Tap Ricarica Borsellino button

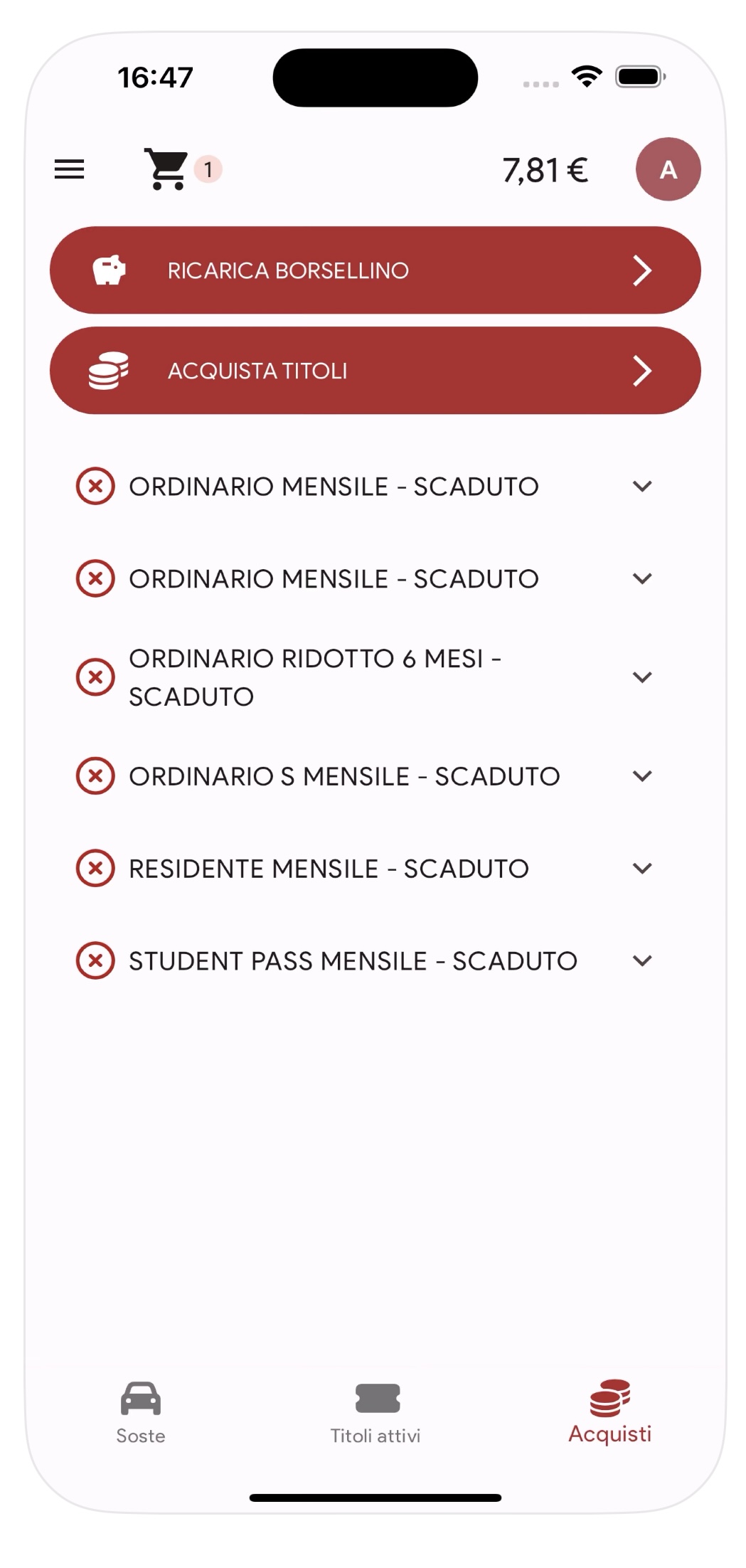(x=375, y=270)
